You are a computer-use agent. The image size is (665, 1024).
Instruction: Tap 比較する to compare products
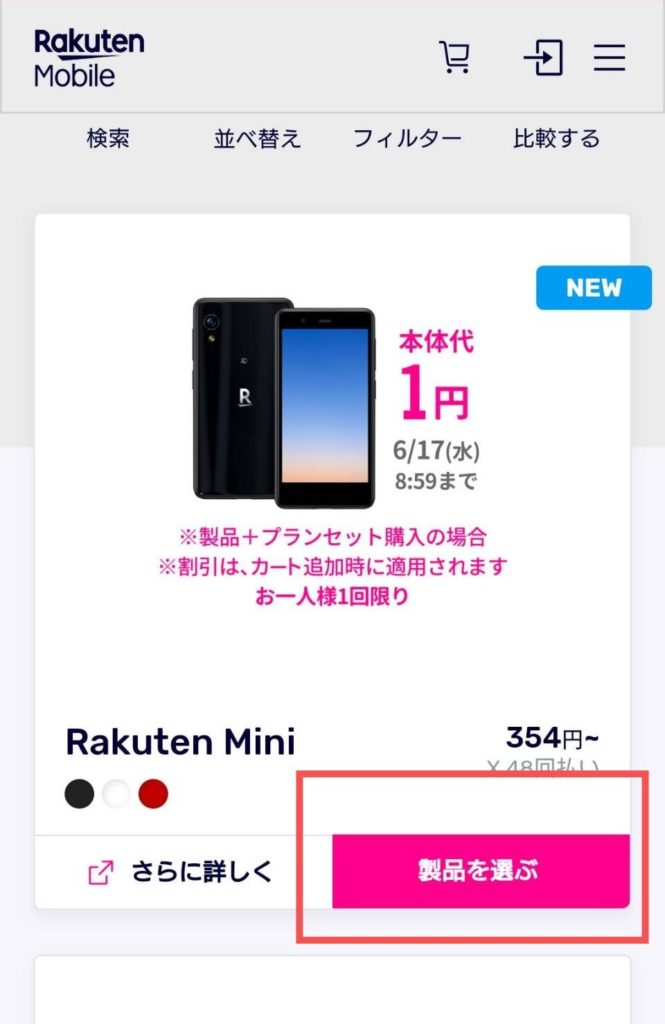coord(557,139)
